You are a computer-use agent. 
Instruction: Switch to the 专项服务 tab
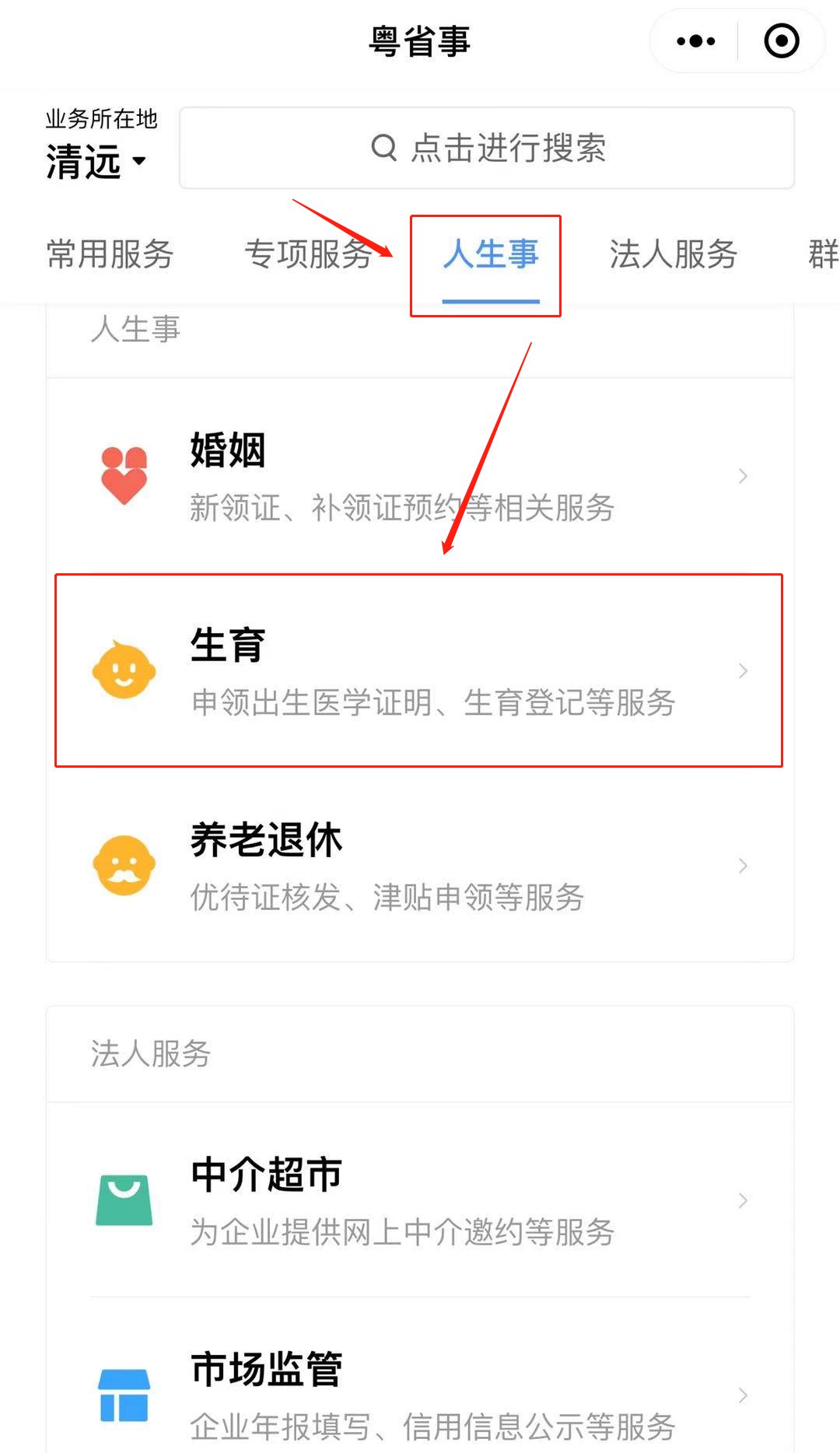[x=308, y=254]
